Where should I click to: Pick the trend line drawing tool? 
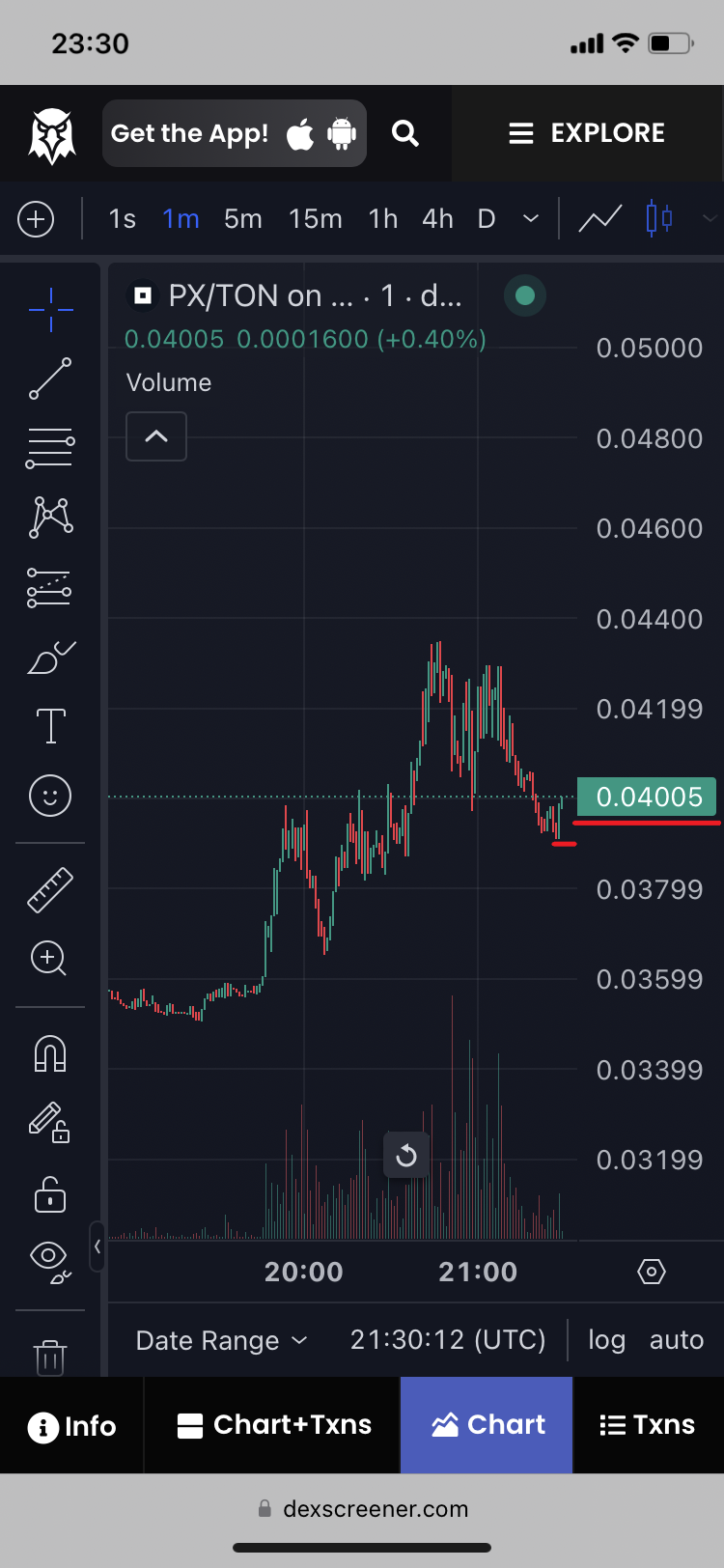[x=50, y=378]
